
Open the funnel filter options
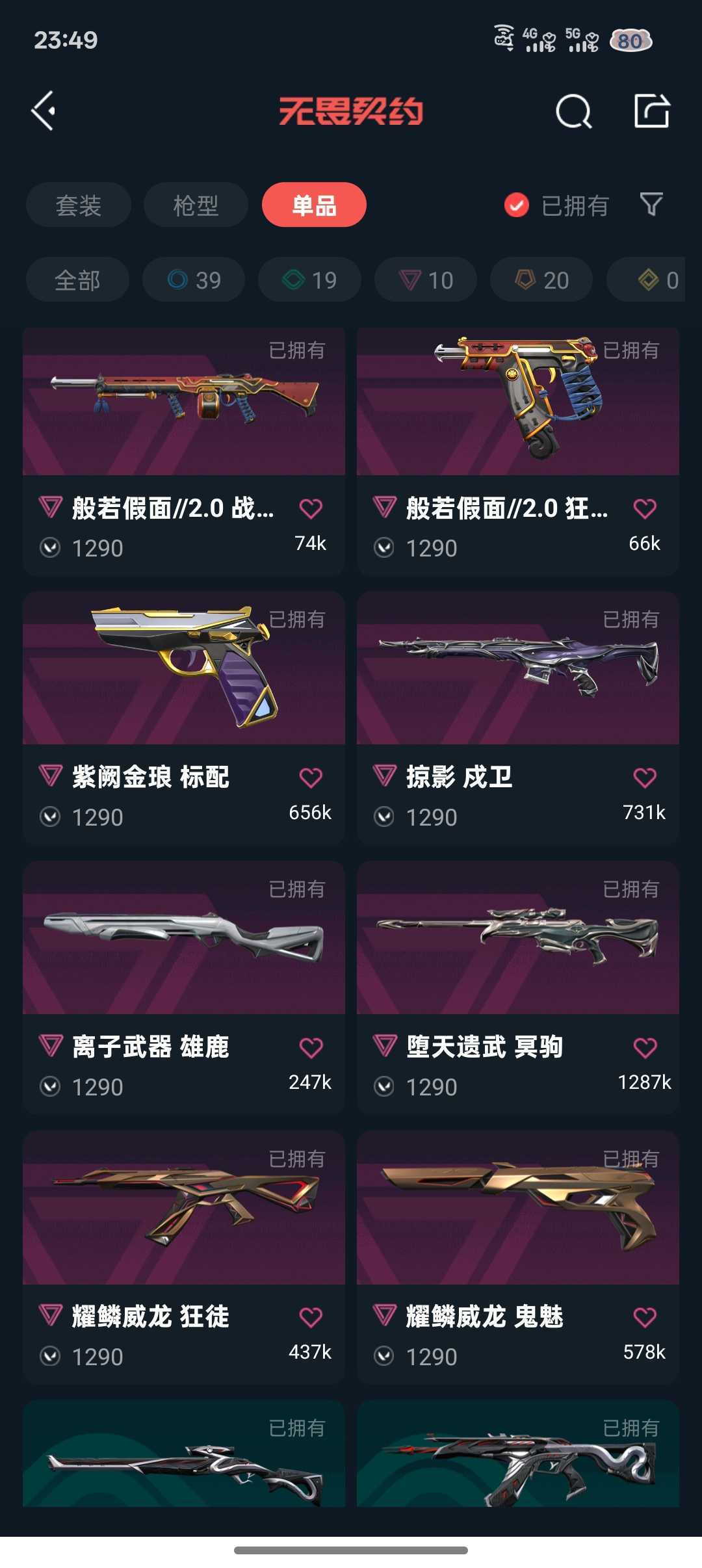651,205
